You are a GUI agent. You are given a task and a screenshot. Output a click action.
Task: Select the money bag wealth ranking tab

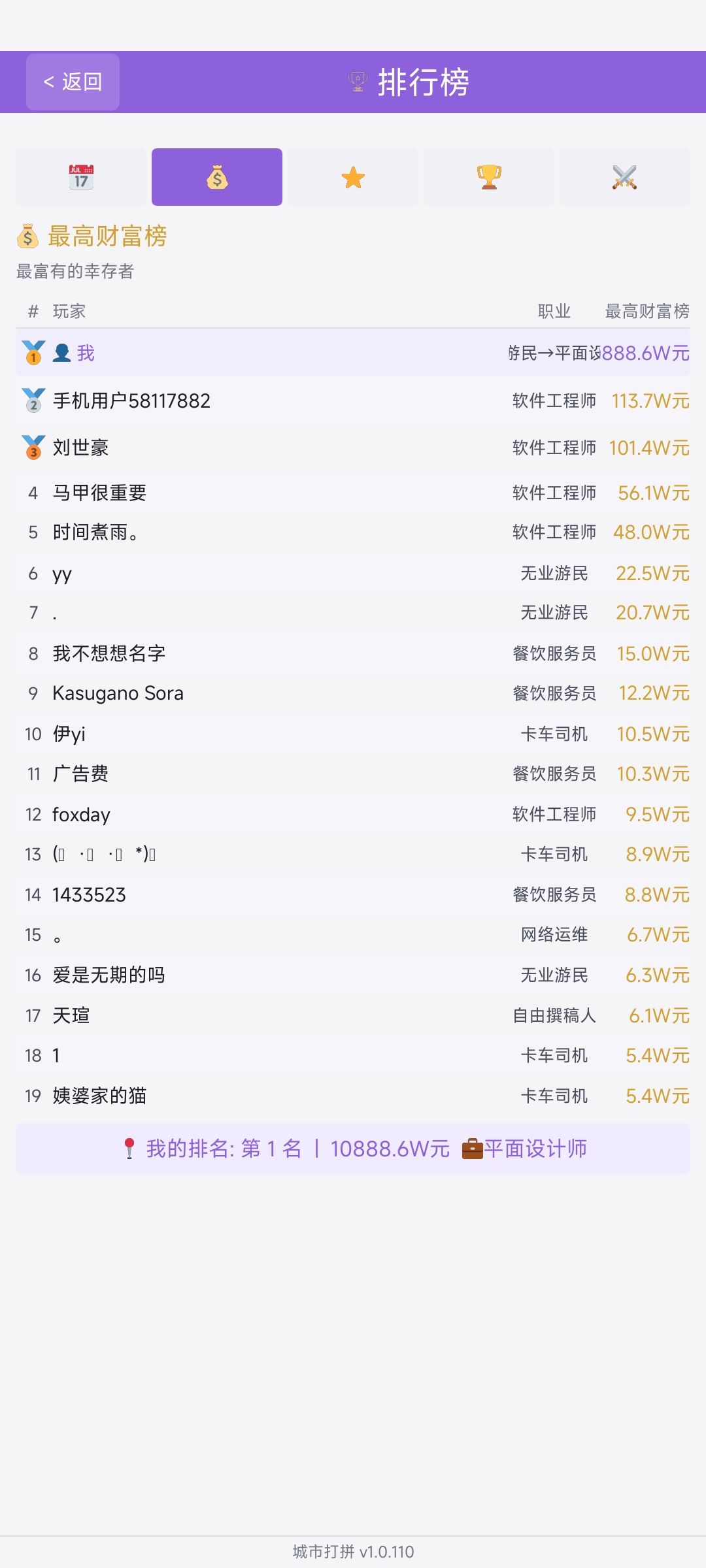[x=217, y=177]
